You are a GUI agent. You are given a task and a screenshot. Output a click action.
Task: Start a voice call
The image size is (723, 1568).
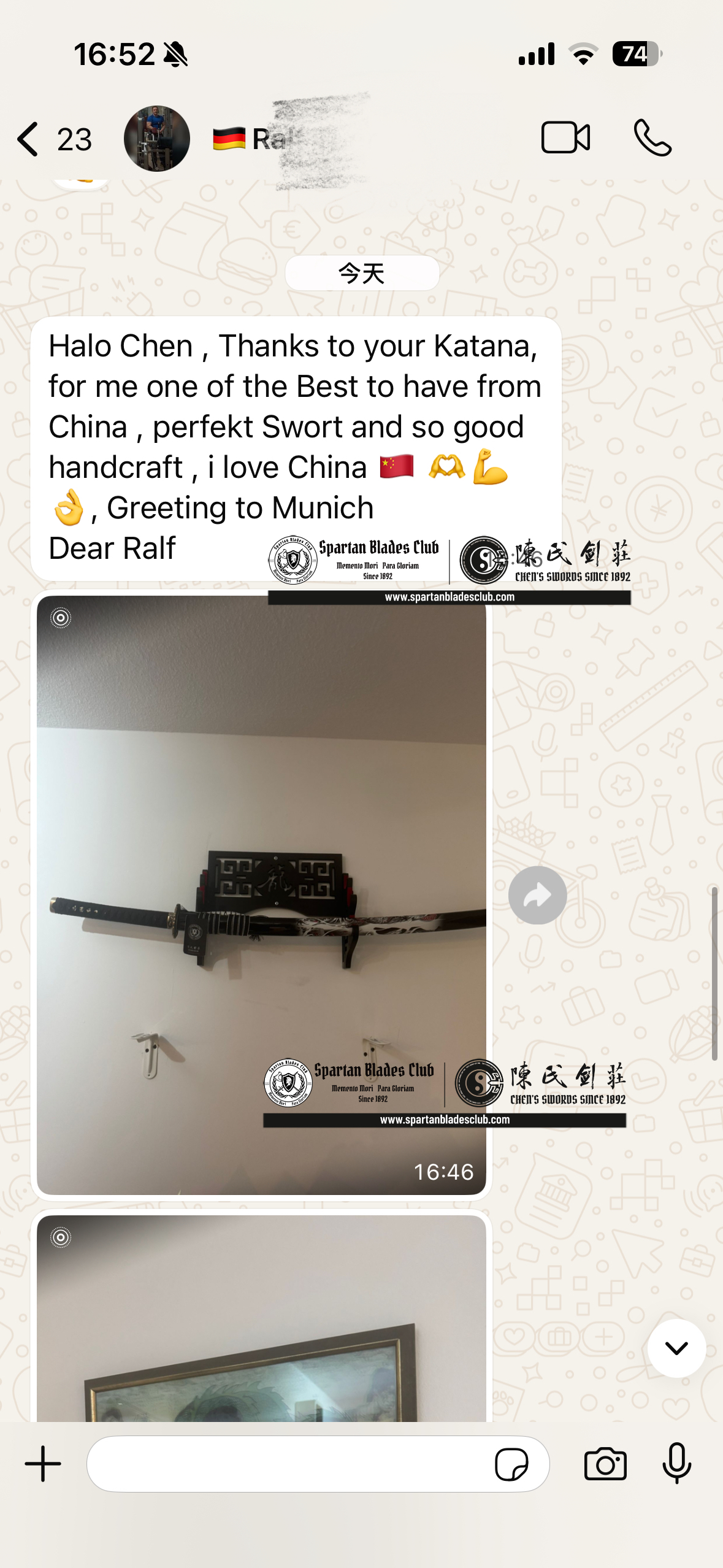(x=652, y=137)
